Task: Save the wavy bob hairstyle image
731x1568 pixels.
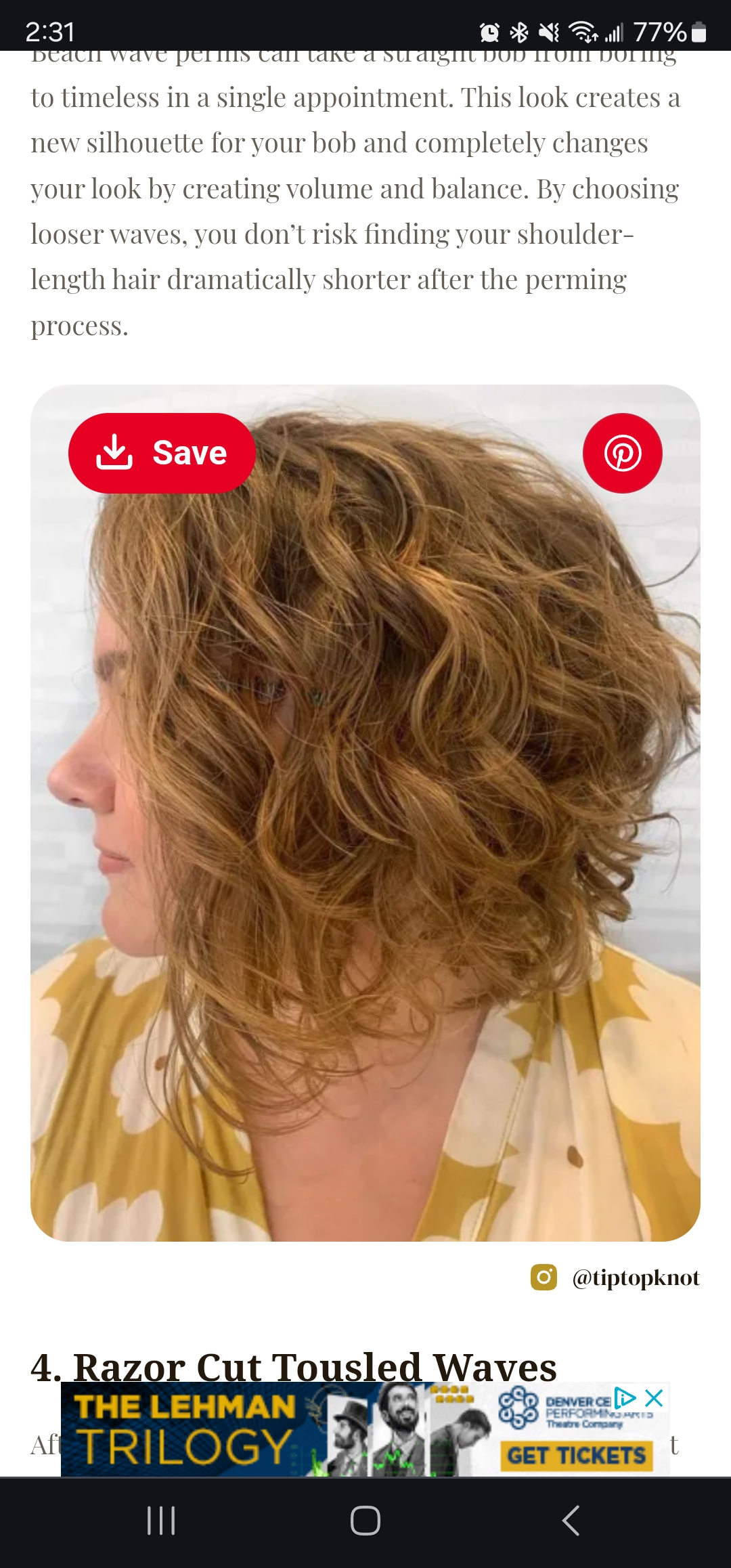Action: [x=162, y=453]
